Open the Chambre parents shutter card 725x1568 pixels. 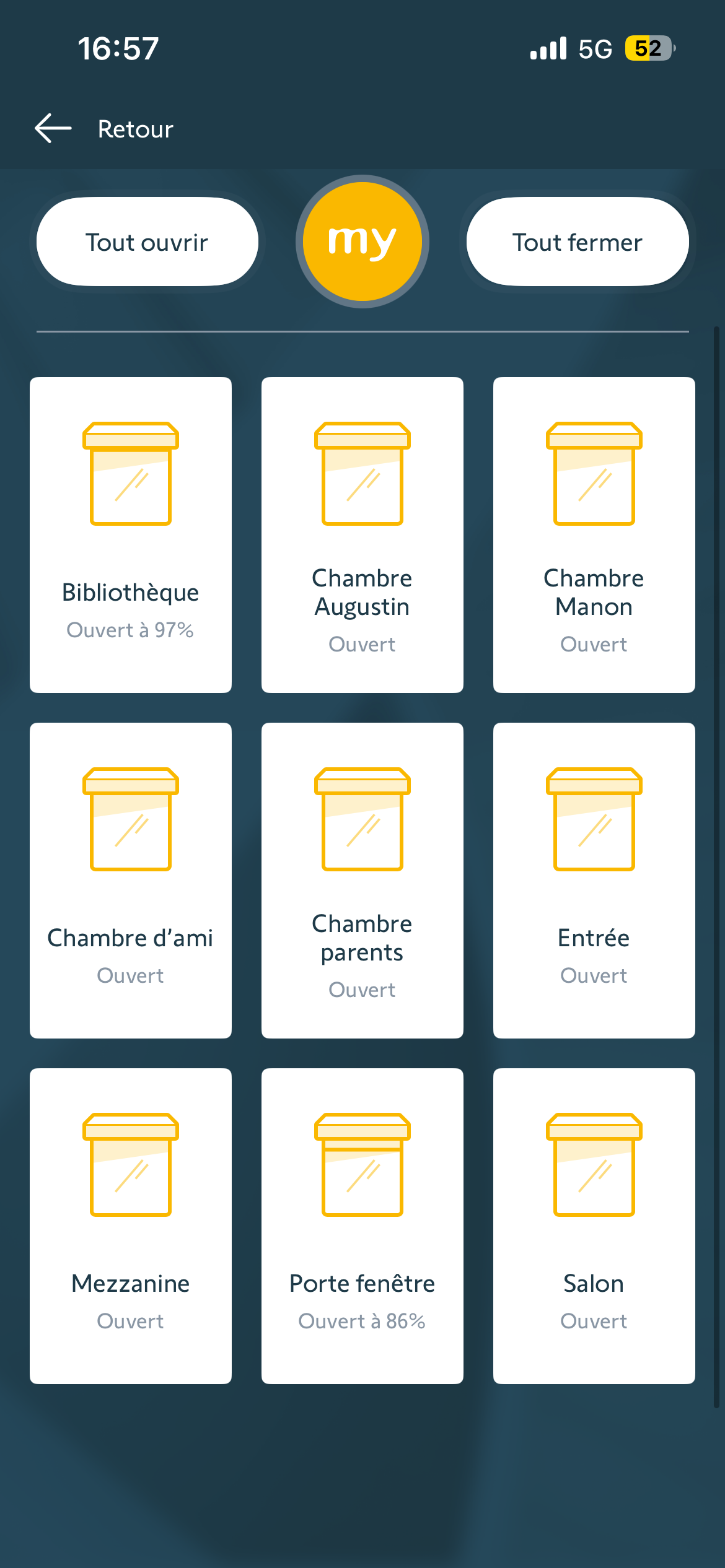click(x=362, y=880)
